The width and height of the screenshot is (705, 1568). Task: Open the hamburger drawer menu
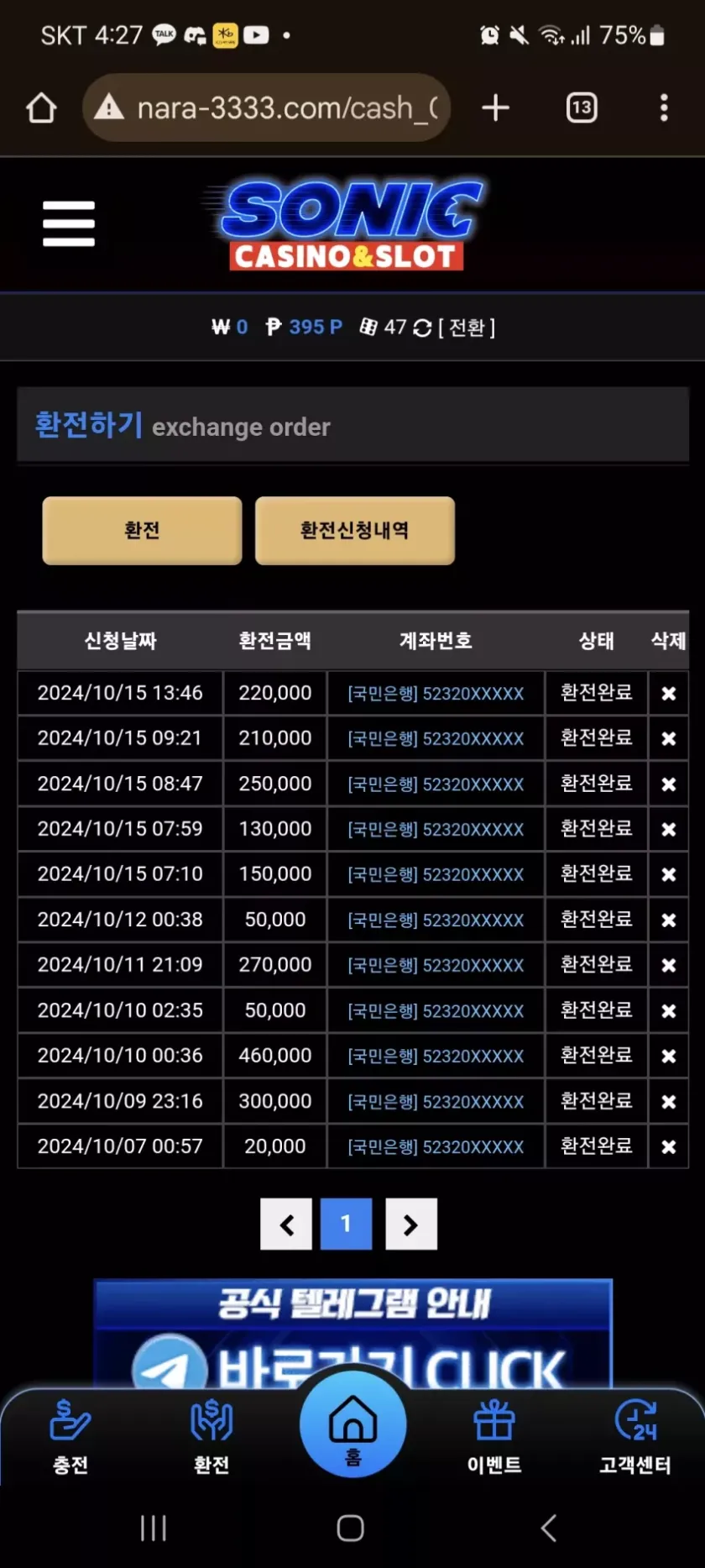[x=69, y=223]
